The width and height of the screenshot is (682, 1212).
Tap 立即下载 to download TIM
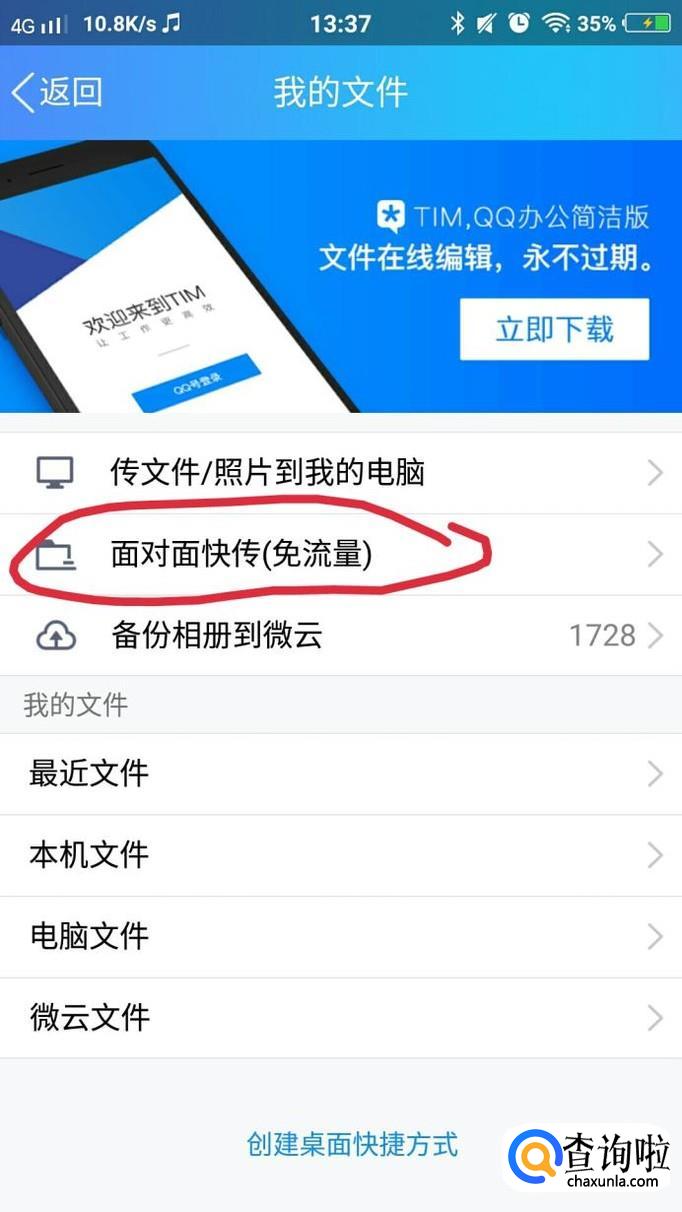pyautogui.click(x=554, y=329)
